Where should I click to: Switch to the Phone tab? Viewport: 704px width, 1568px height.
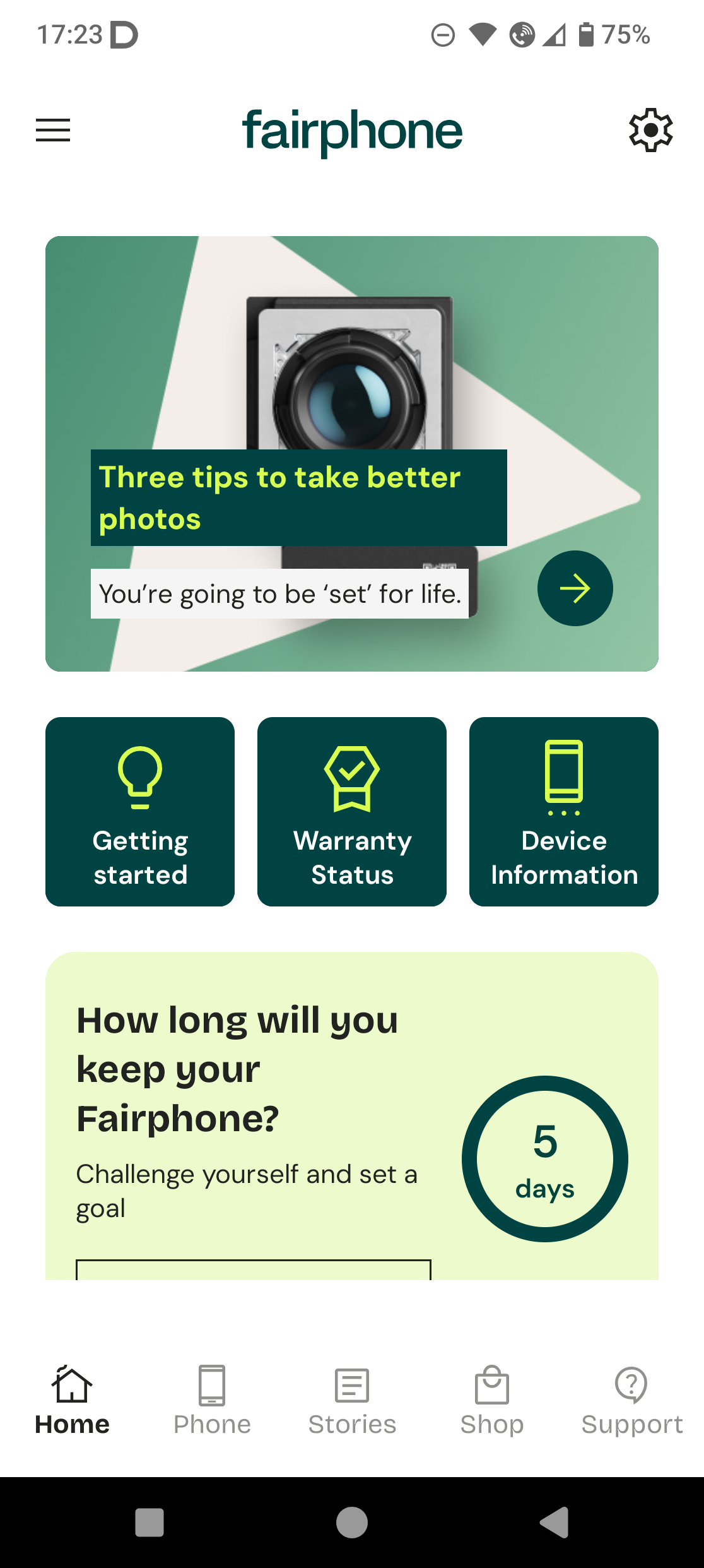(212, 1400)
